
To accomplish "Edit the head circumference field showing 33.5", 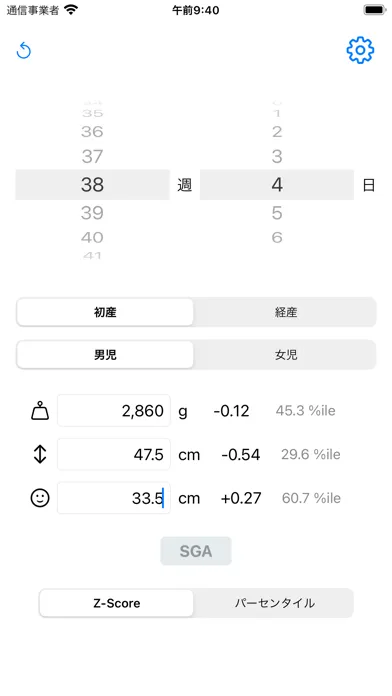I will 114,498.
